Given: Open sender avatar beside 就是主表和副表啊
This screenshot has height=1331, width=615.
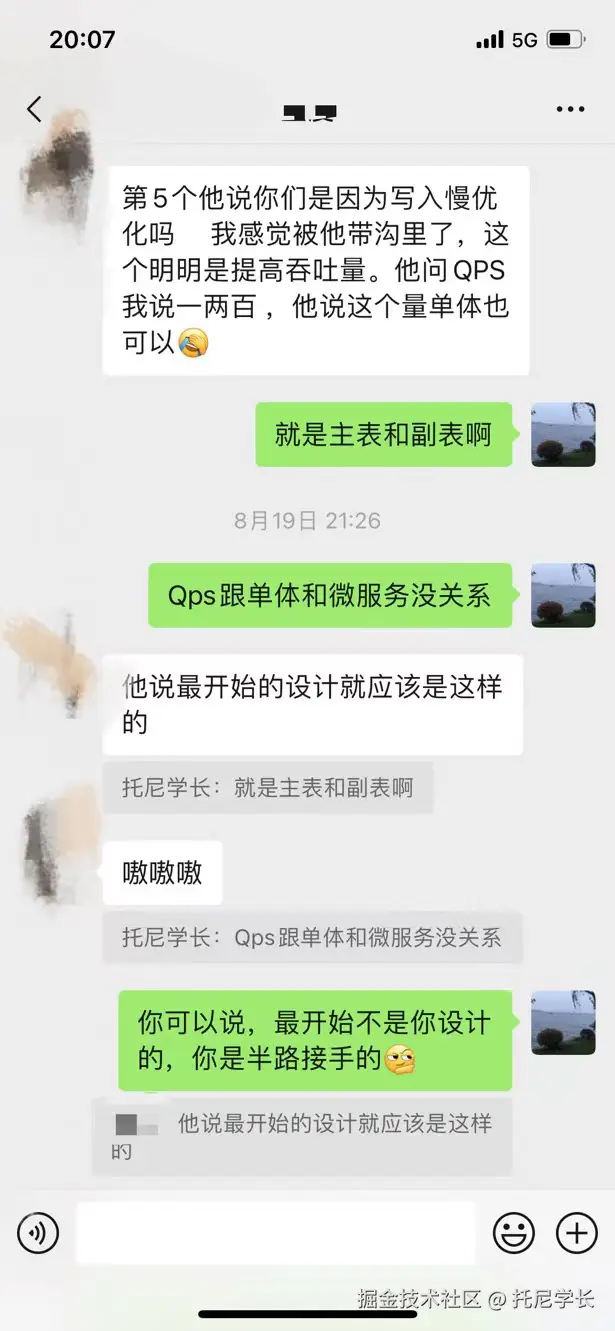Looking at the screenshot, I should (x=563, y=434).
